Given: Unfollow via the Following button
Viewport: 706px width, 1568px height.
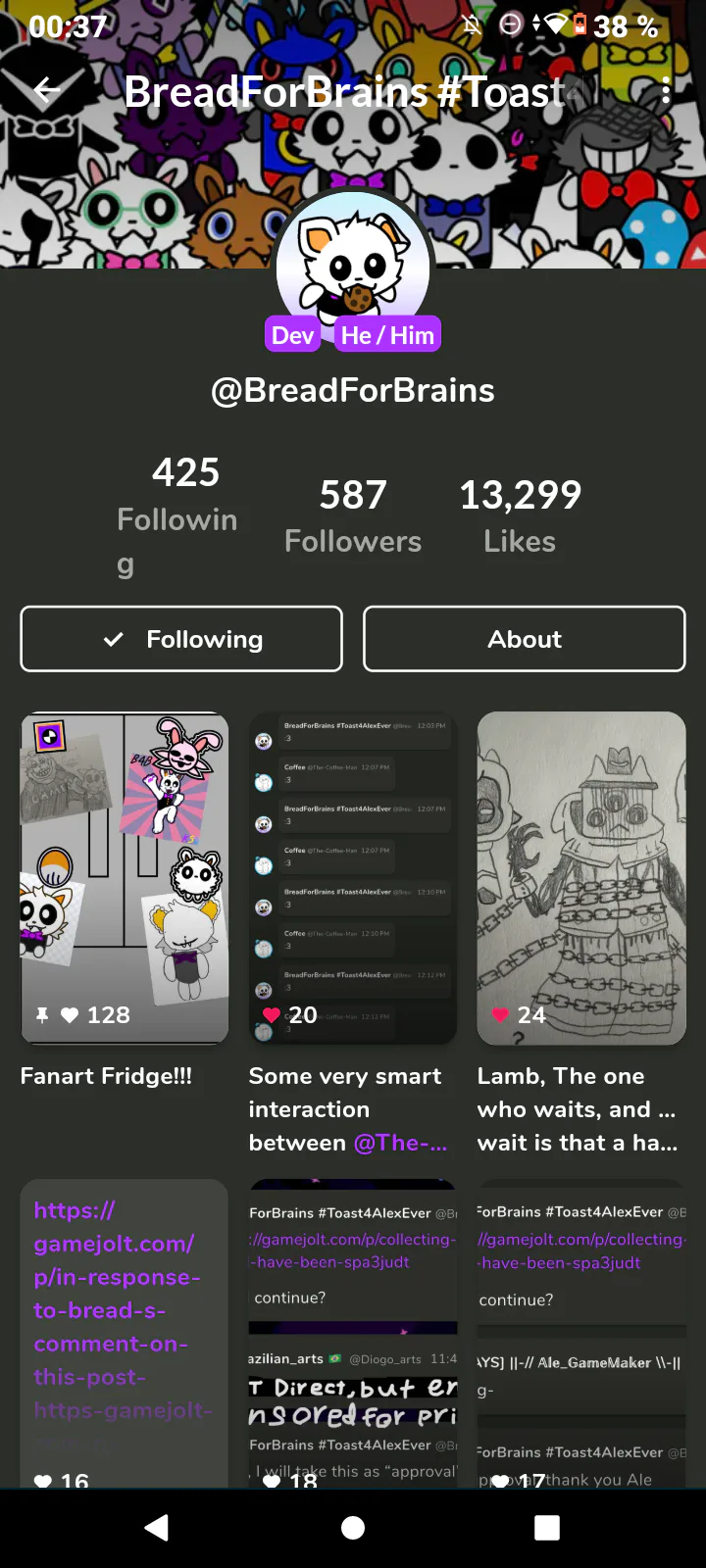Looking at the screenshot, I should pos(181,639).
